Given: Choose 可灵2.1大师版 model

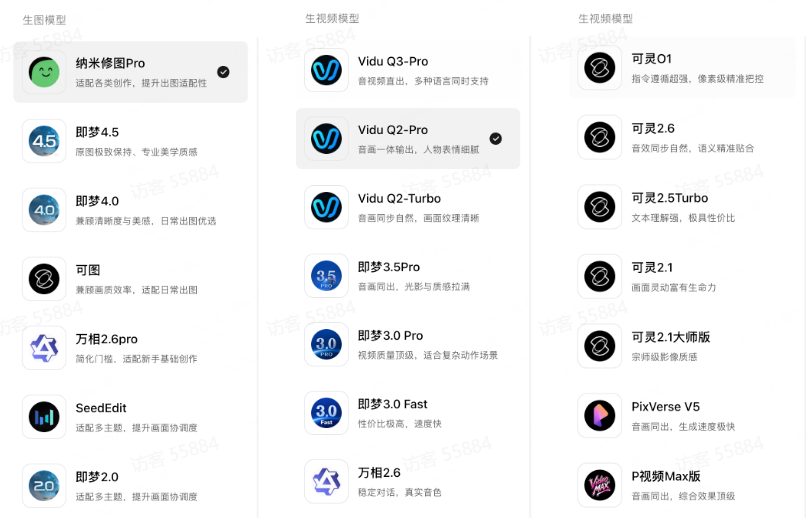Looking at the screenshot, I should (680, 346).
